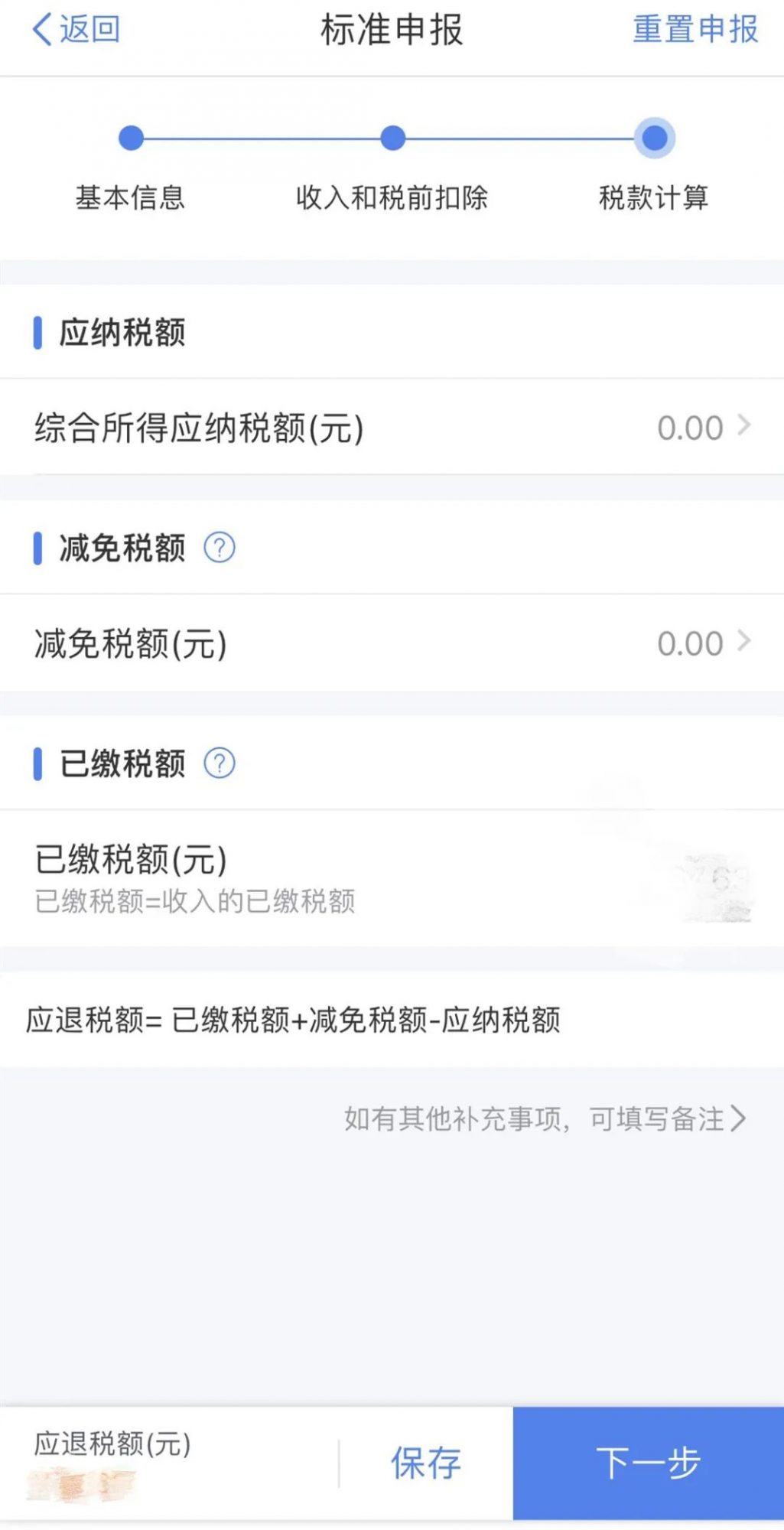Click the 基本信息 step dot
The width and height of the screenshot is (784, 1530).
pos(132,139)
